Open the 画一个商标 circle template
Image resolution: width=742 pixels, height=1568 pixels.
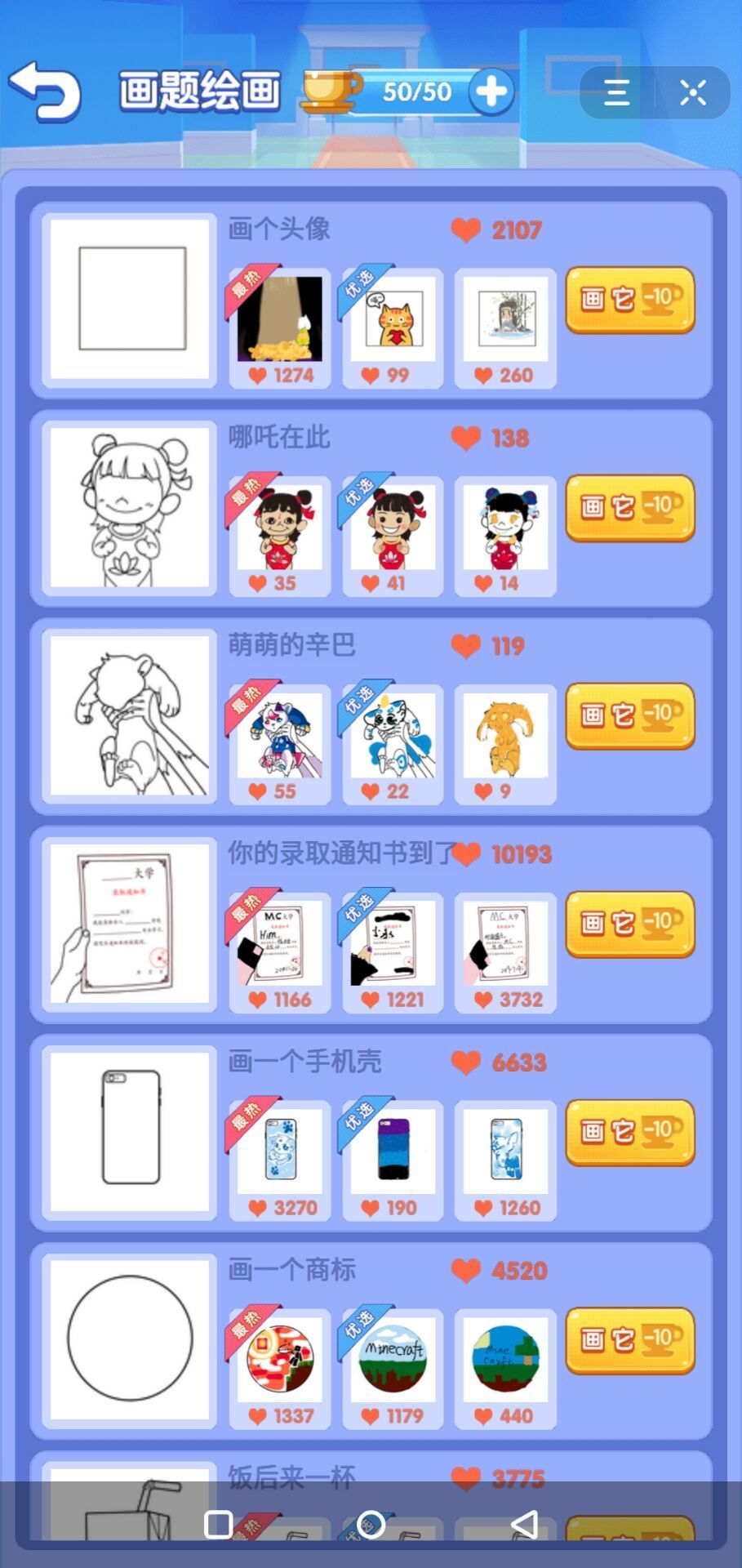(x=130, y=1339)
